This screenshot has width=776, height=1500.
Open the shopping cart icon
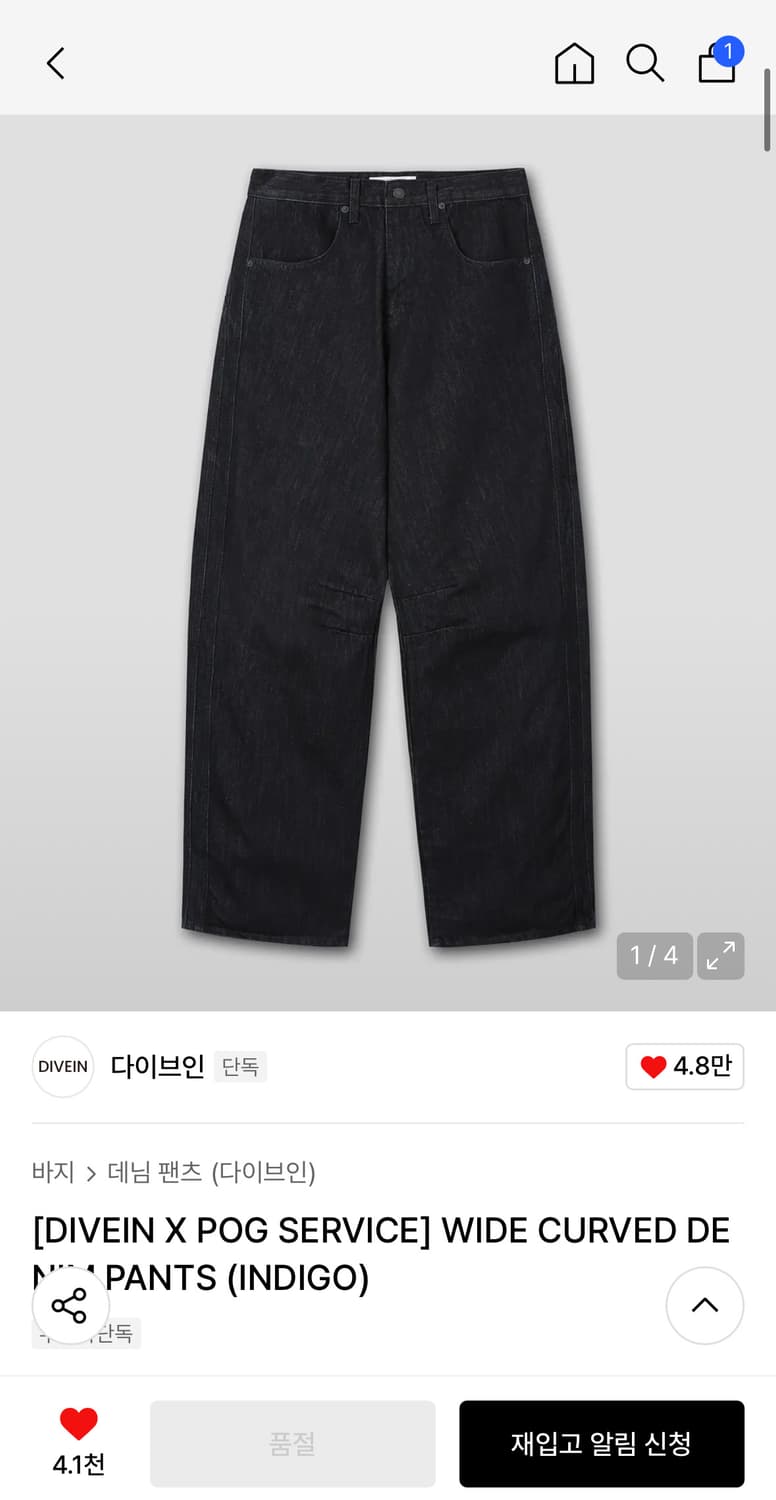point(714,68)
